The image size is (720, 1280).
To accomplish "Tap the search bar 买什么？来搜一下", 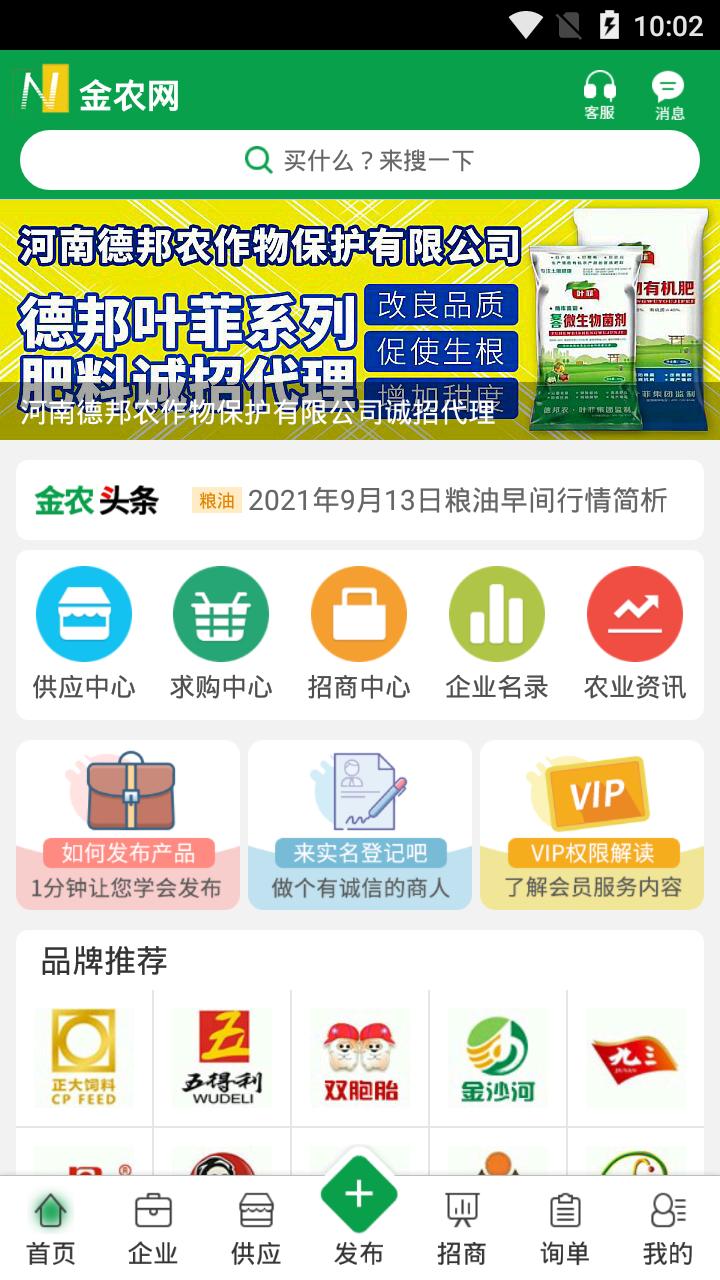I will pos(360,160).
